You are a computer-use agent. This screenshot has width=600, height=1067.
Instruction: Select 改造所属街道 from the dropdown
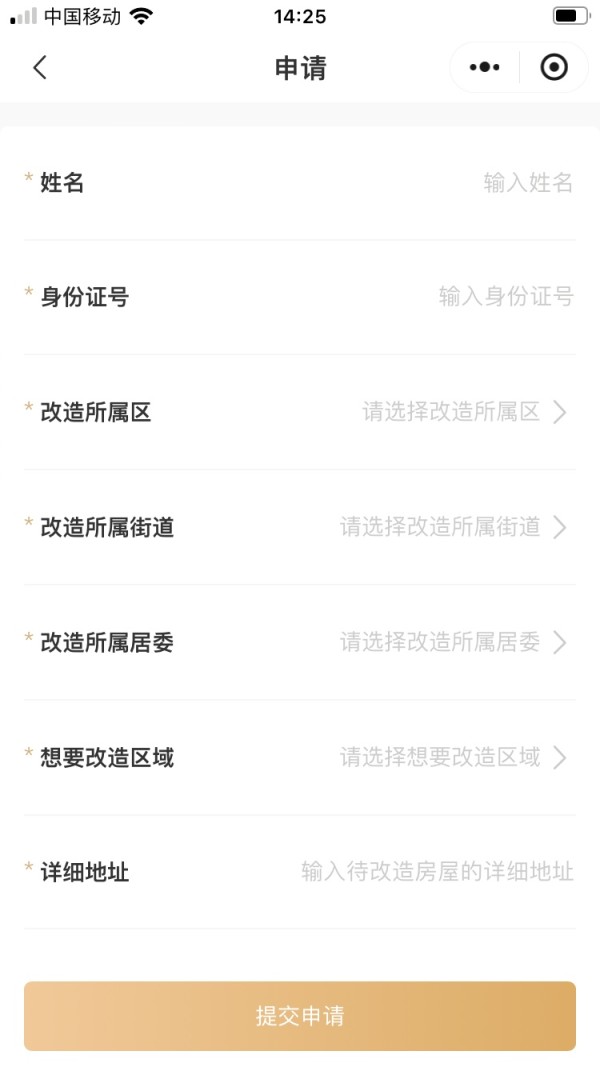[300, 527]
